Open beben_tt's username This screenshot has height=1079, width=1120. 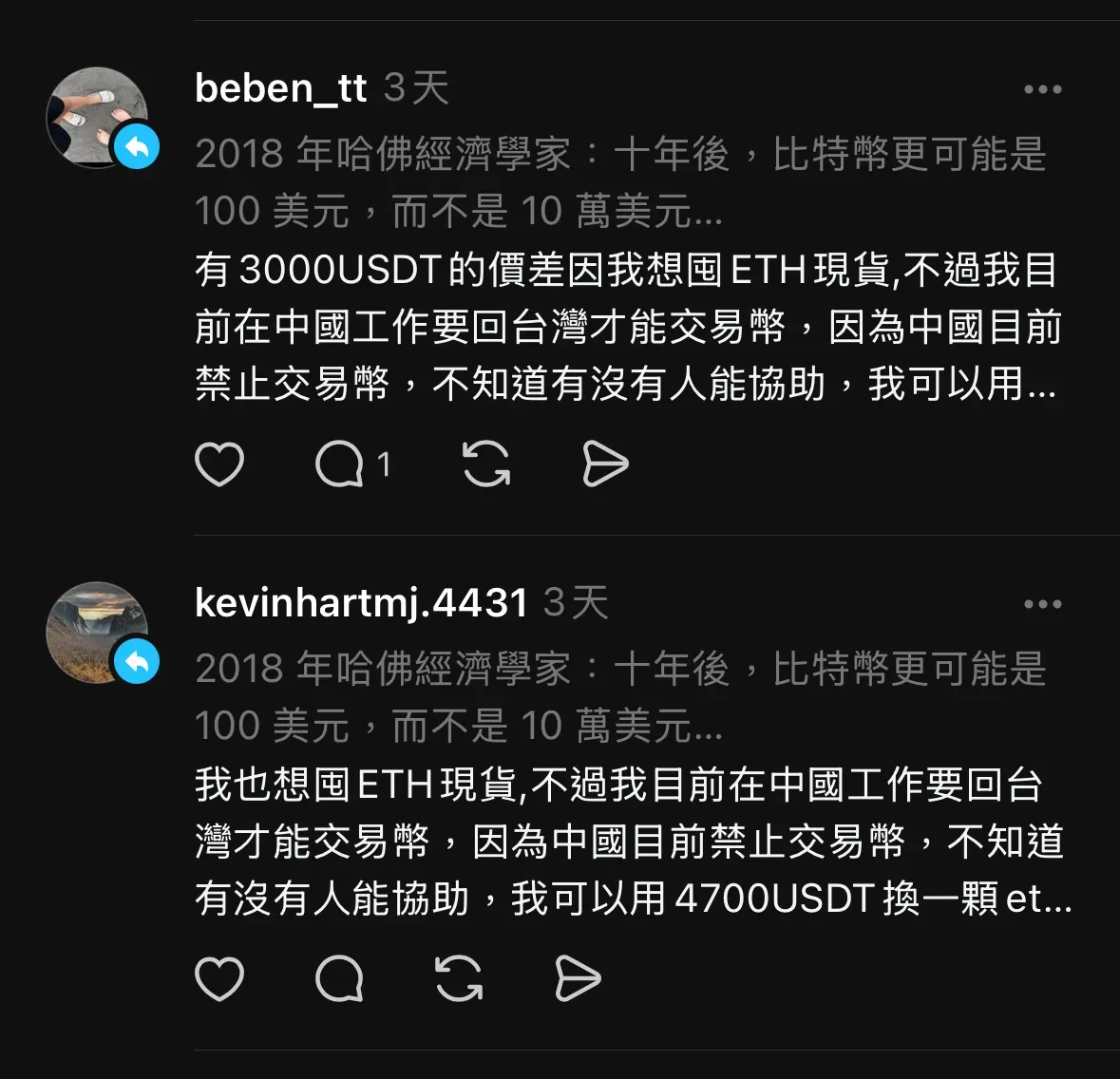(280, 88)
